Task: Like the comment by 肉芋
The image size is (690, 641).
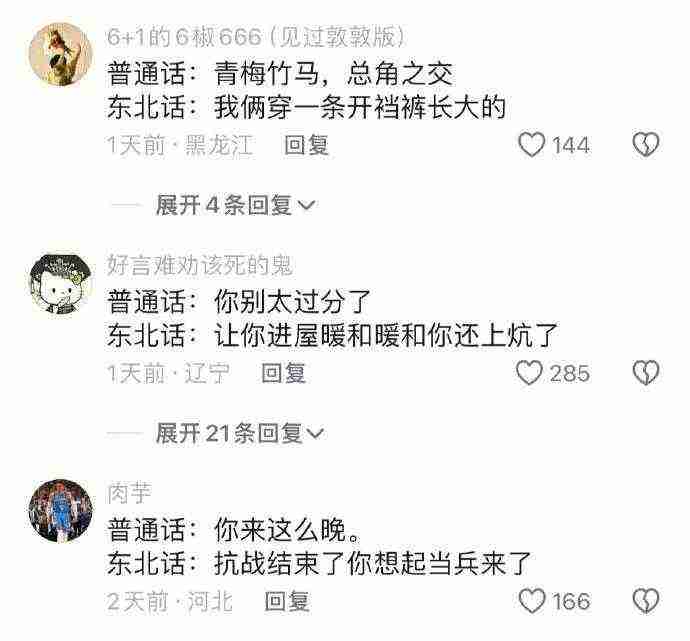Action: pyautogui.click(x=531, y=601)
